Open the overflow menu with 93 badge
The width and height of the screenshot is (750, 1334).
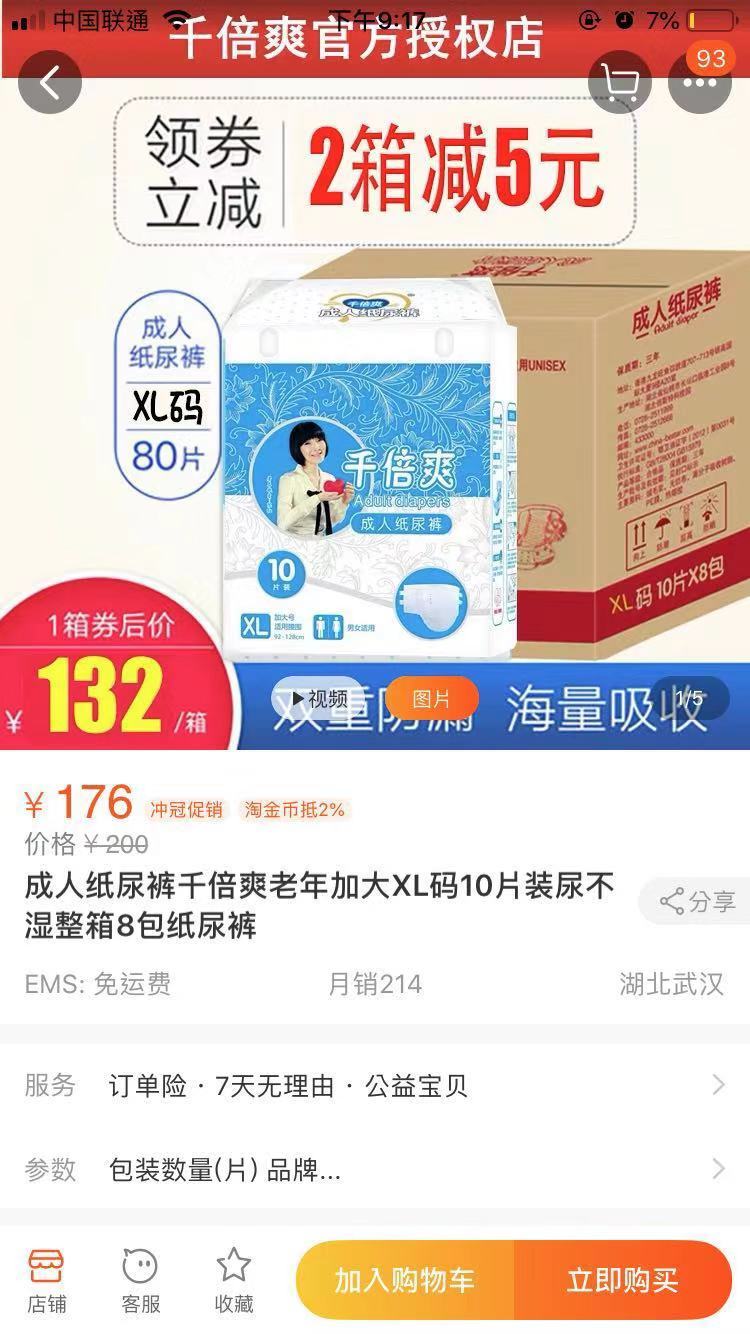coord(699,82)
